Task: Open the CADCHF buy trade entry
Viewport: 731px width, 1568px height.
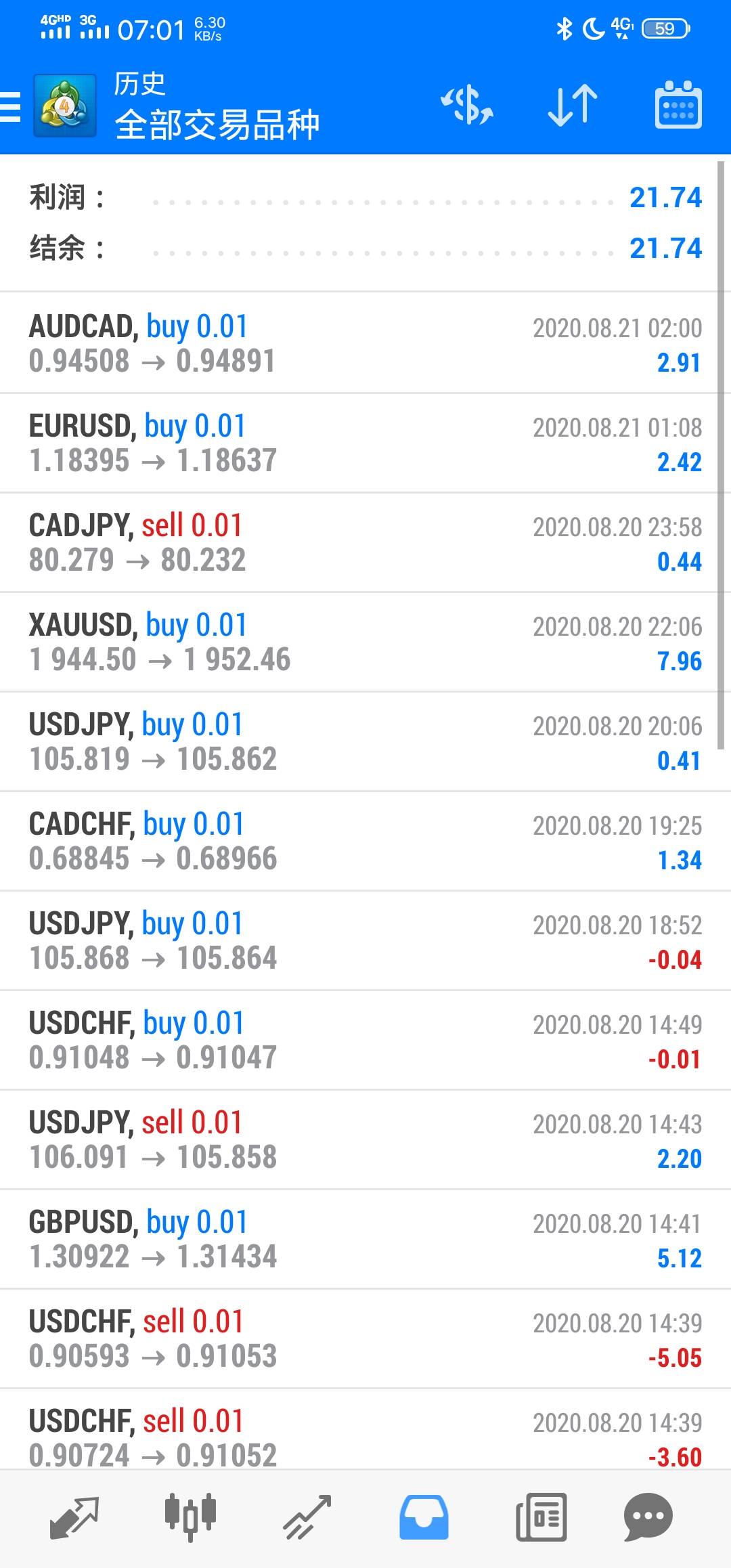Action: pyautogui.click(x=365, y=841)
